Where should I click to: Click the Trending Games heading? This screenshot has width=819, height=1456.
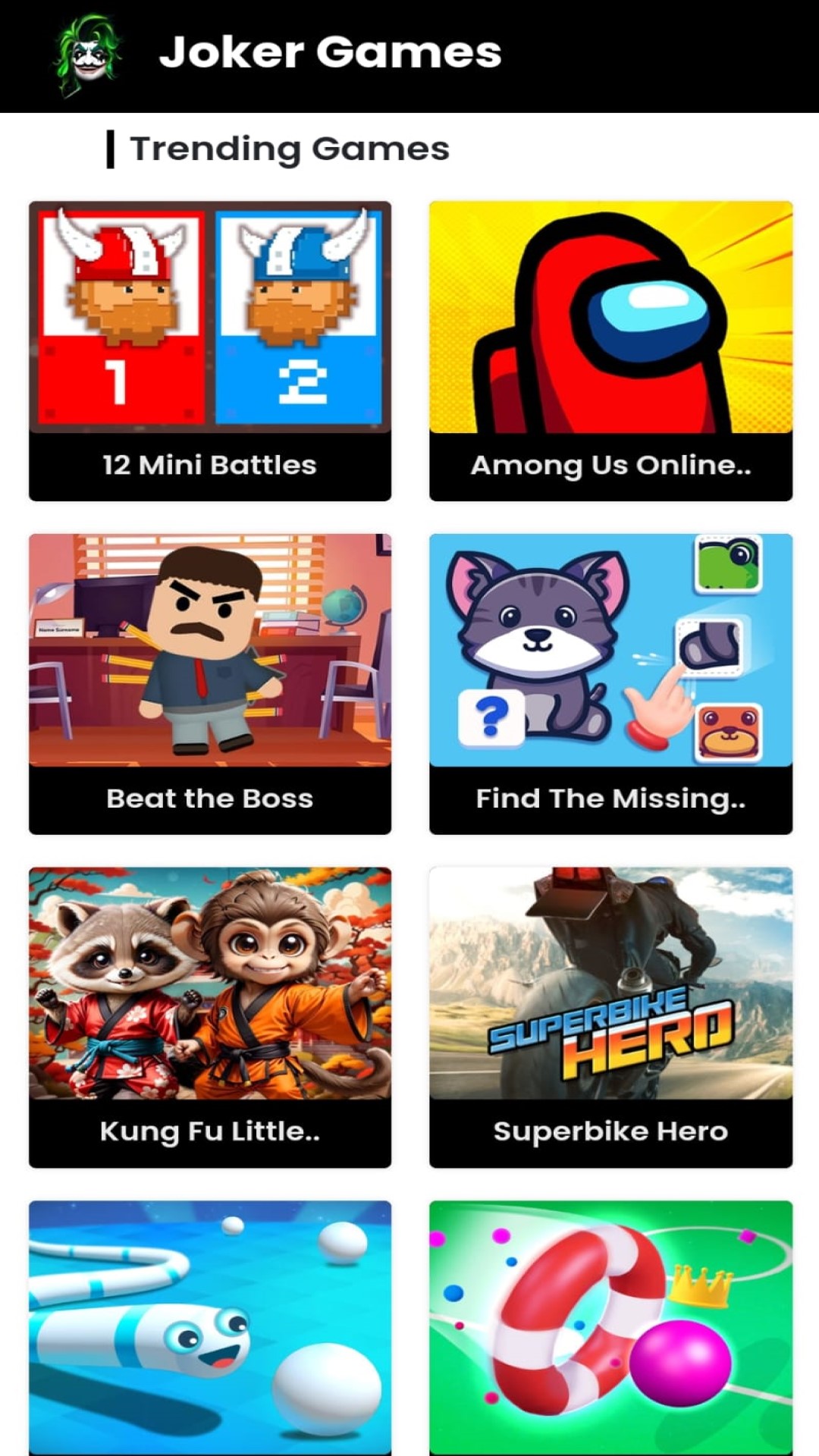coord(289,149)
